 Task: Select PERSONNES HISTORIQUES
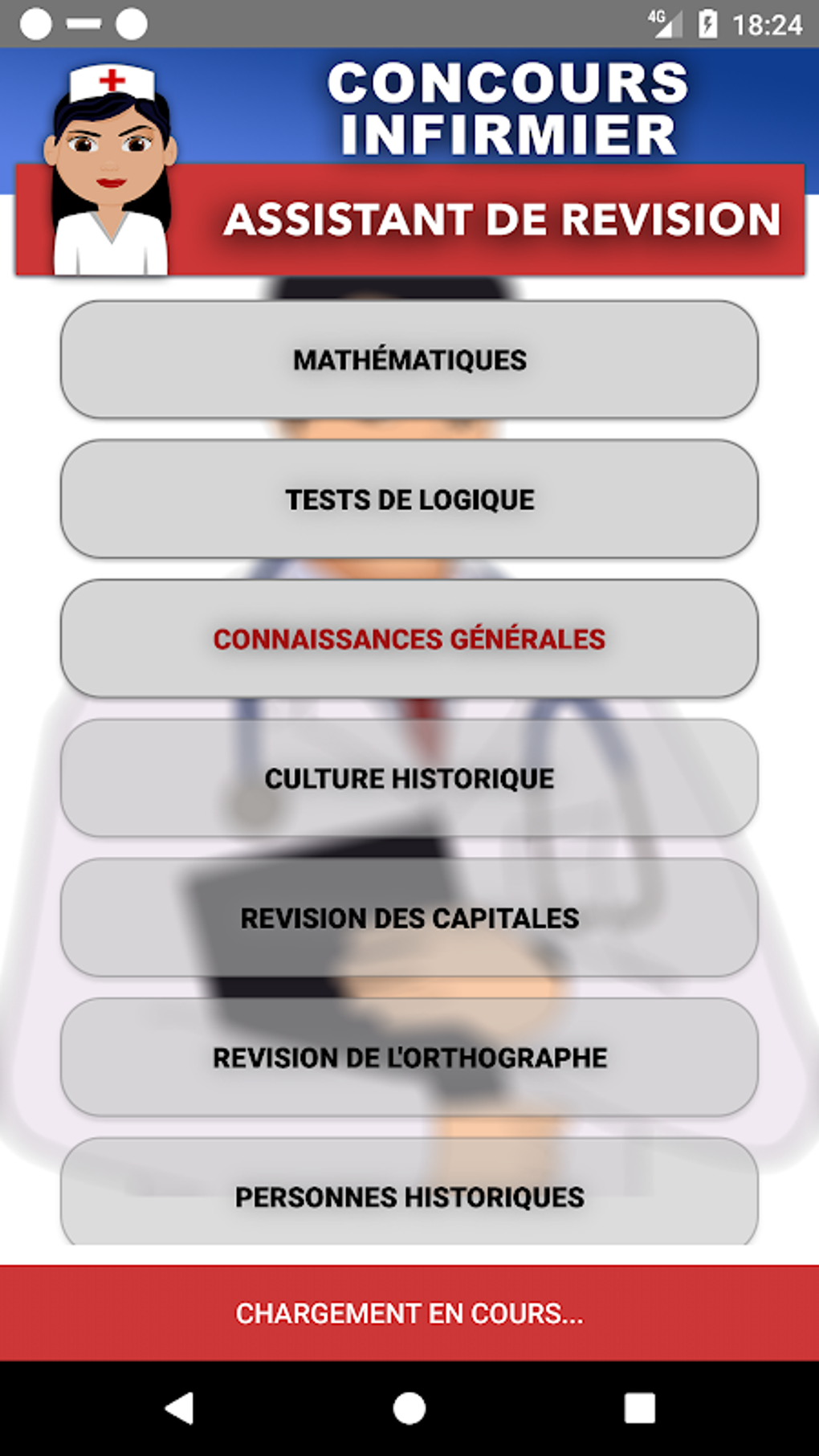tap(409, 1196)
